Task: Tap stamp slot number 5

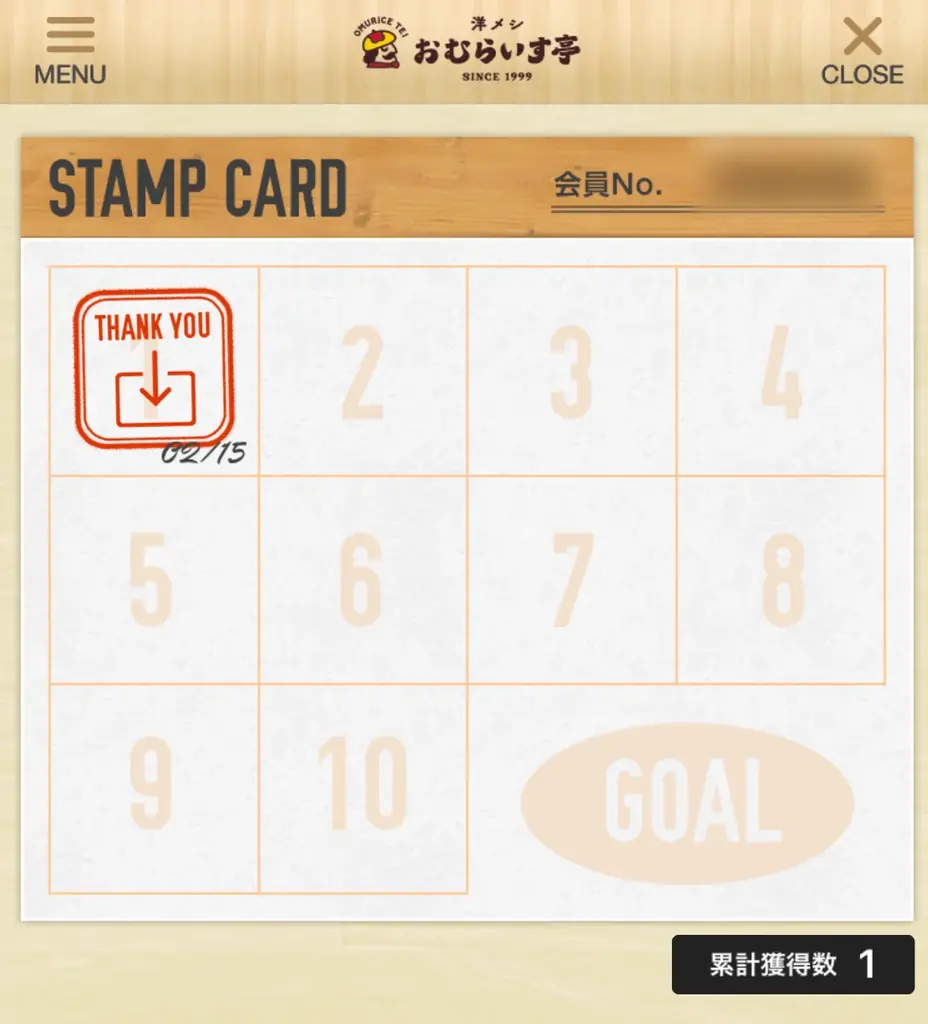Action: click(x=153, y=578)
